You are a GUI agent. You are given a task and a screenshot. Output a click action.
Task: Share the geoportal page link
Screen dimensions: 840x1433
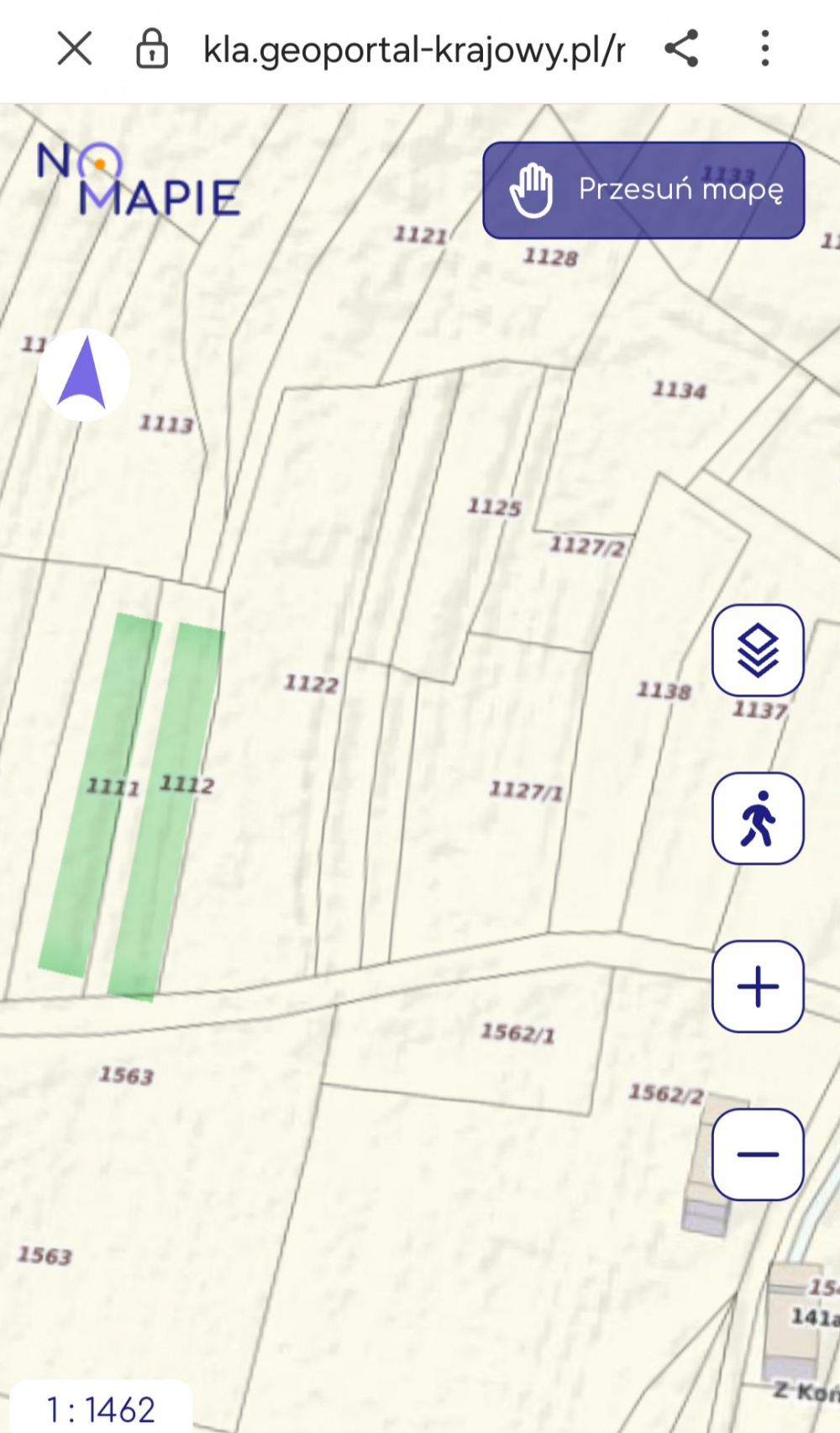coord(681,48)
